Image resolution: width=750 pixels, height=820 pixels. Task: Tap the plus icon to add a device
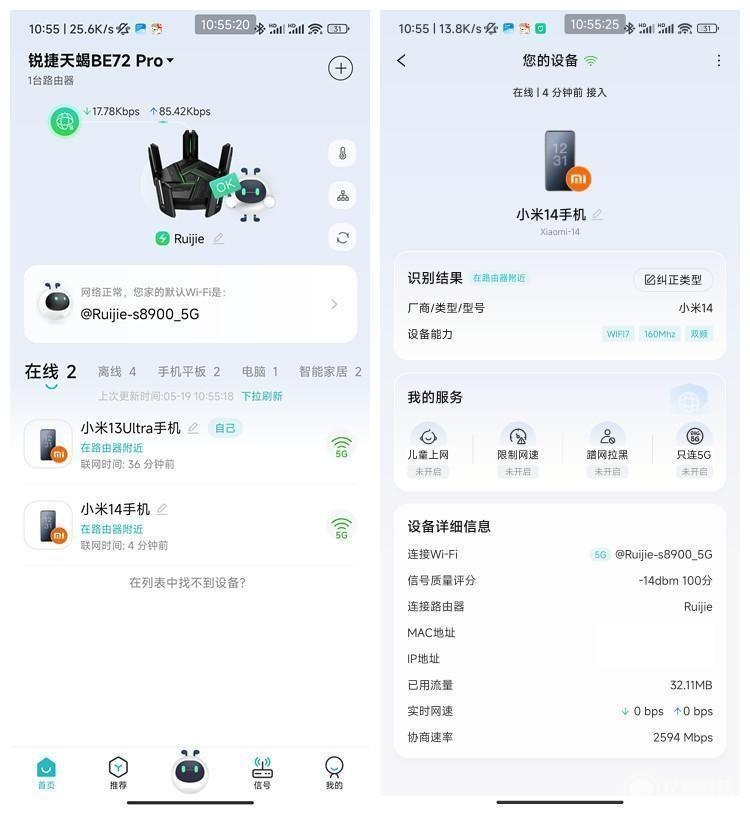(340, 68)
